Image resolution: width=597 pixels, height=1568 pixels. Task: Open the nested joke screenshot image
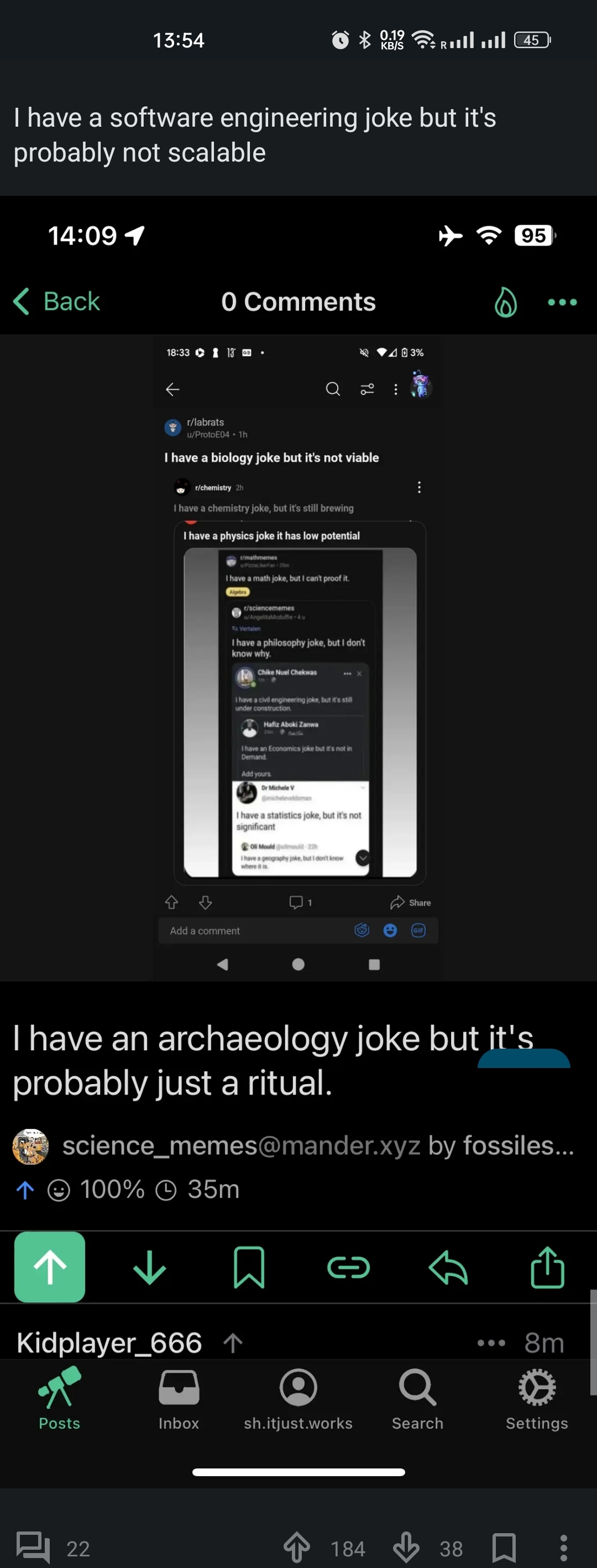click(298, 658)
